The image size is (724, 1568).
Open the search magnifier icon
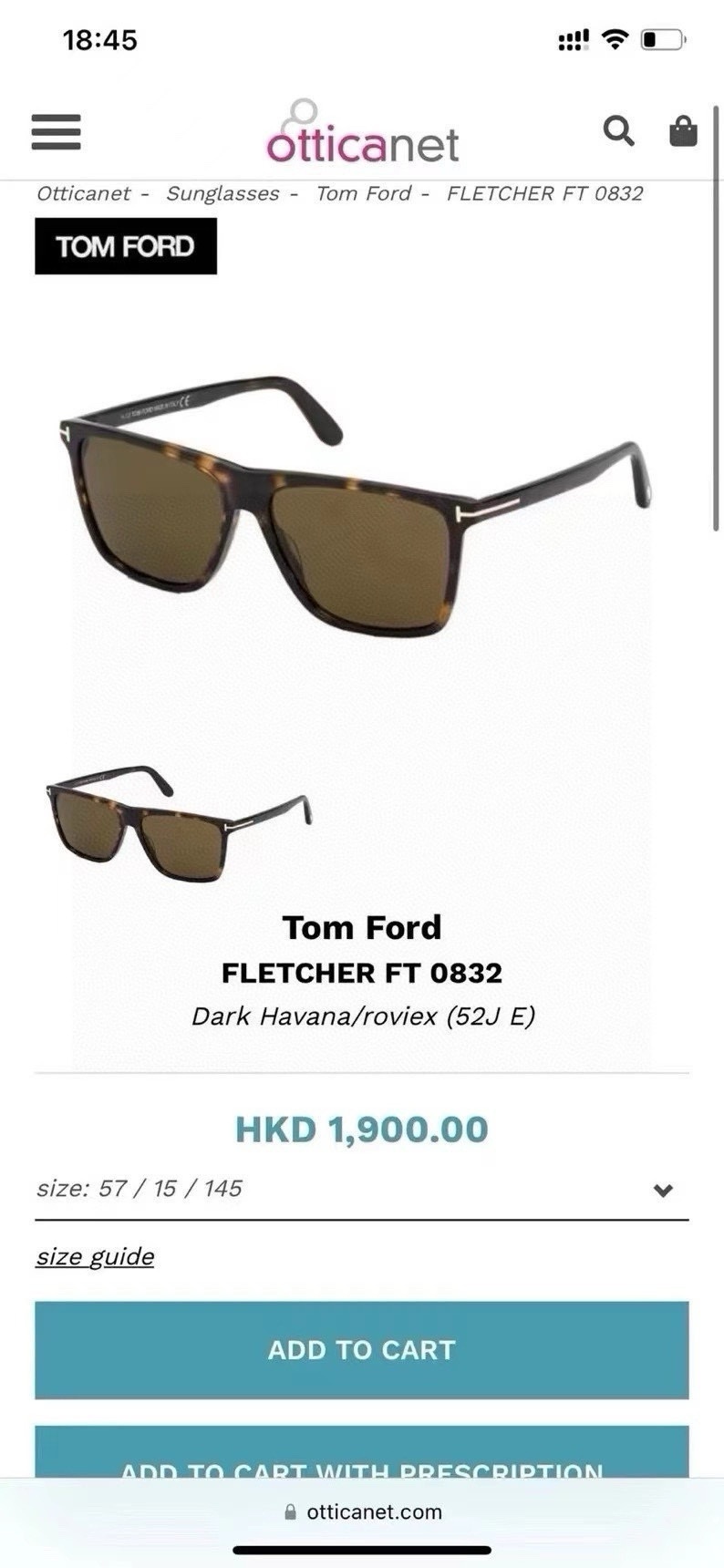[618, 131]
